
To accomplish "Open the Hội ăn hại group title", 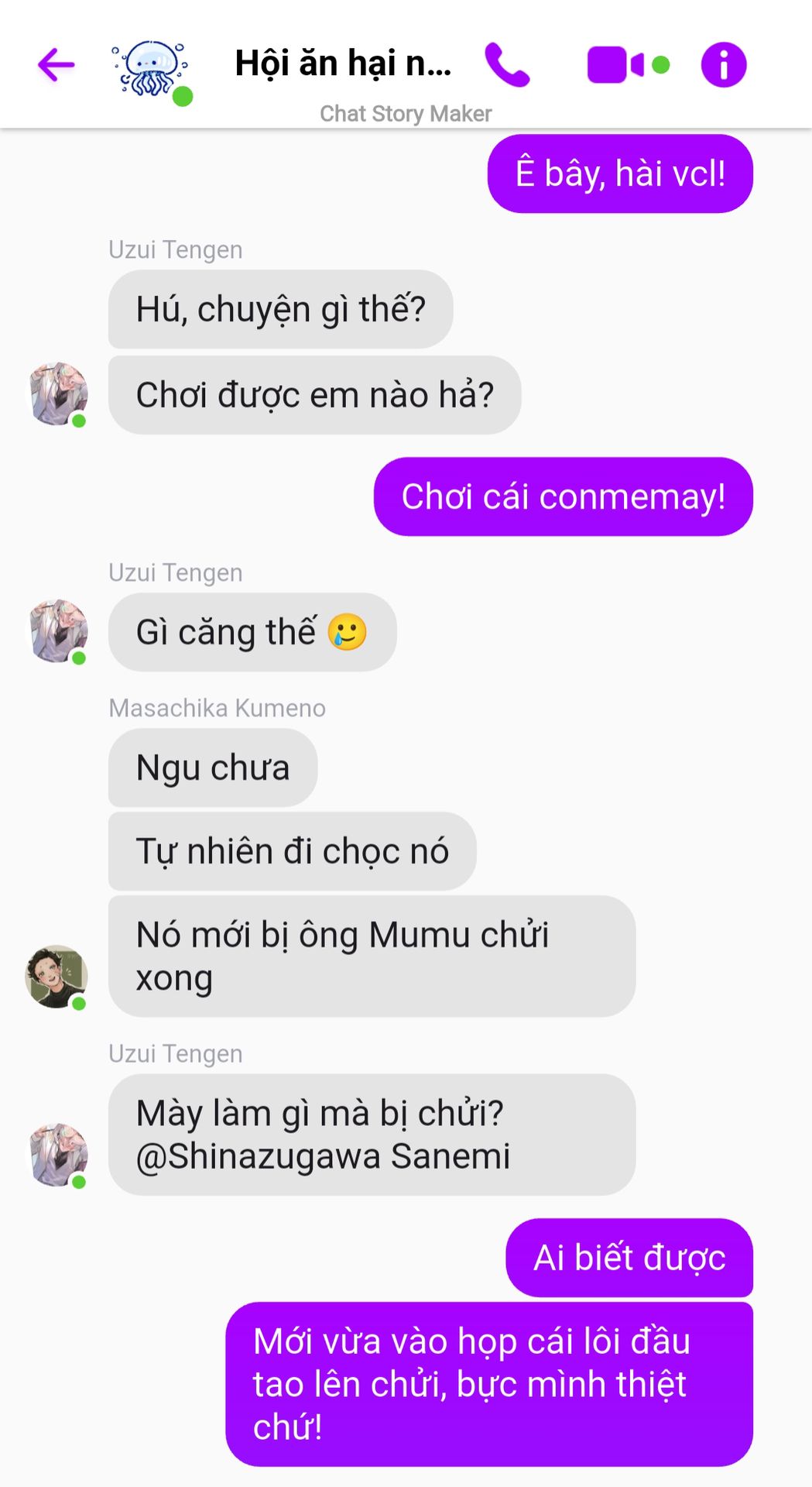I will (x=343, y=64).
